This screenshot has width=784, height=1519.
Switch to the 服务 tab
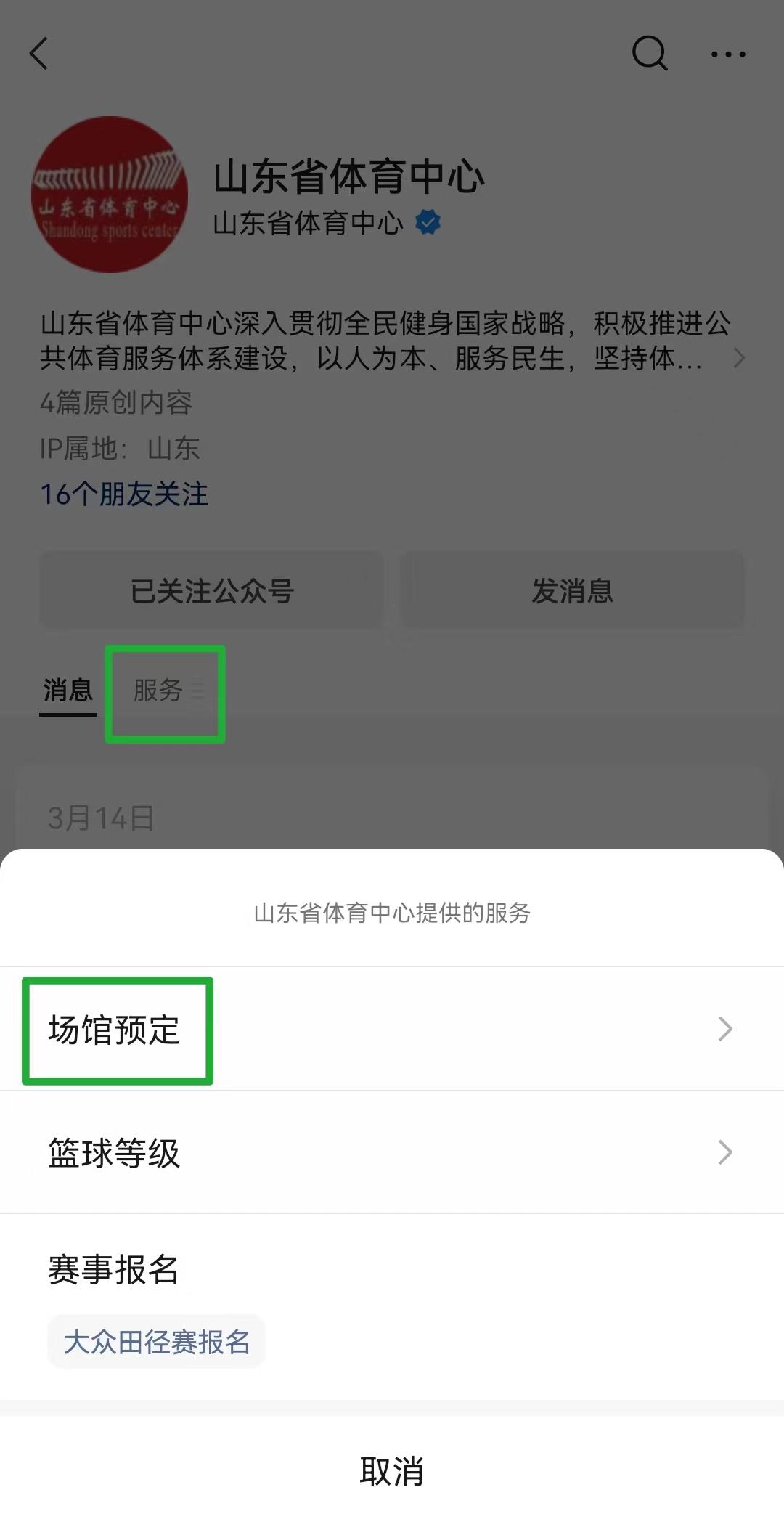[156, 691]
